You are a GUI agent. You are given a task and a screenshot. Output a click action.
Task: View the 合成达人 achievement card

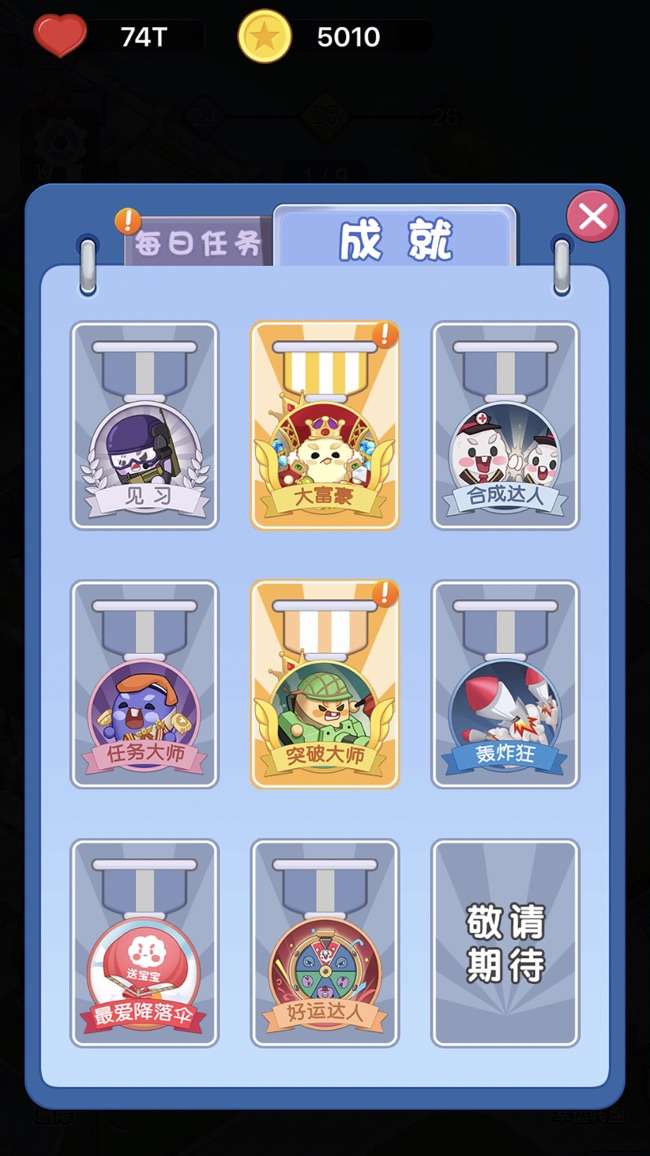point(506,425)
